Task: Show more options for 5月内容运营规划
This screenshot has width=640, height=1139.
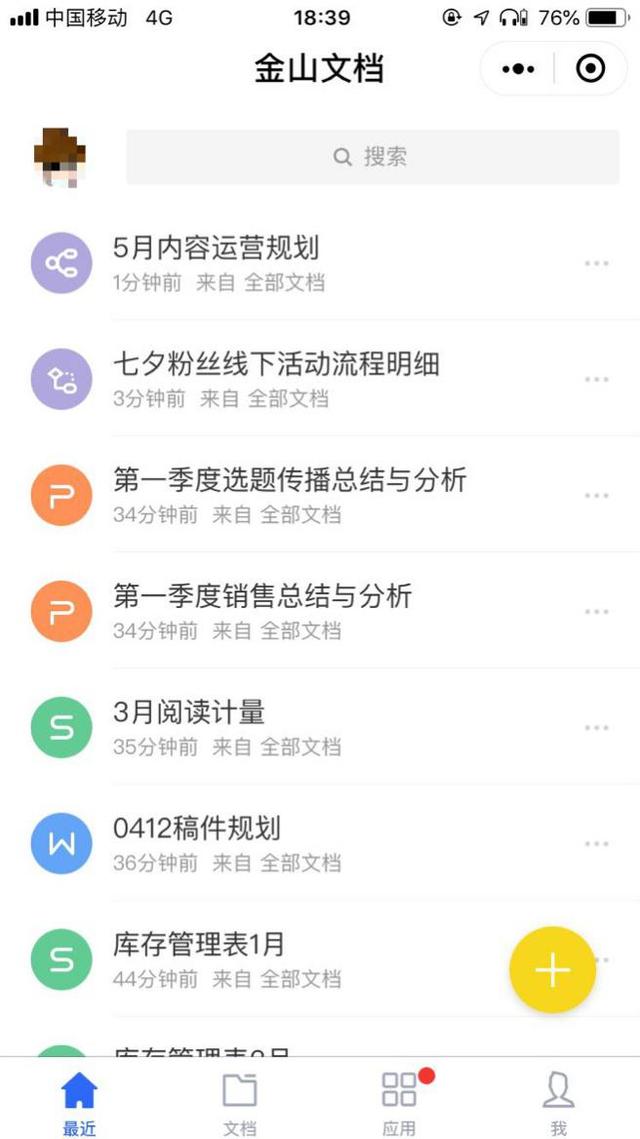Action: (x=597, y=264)
